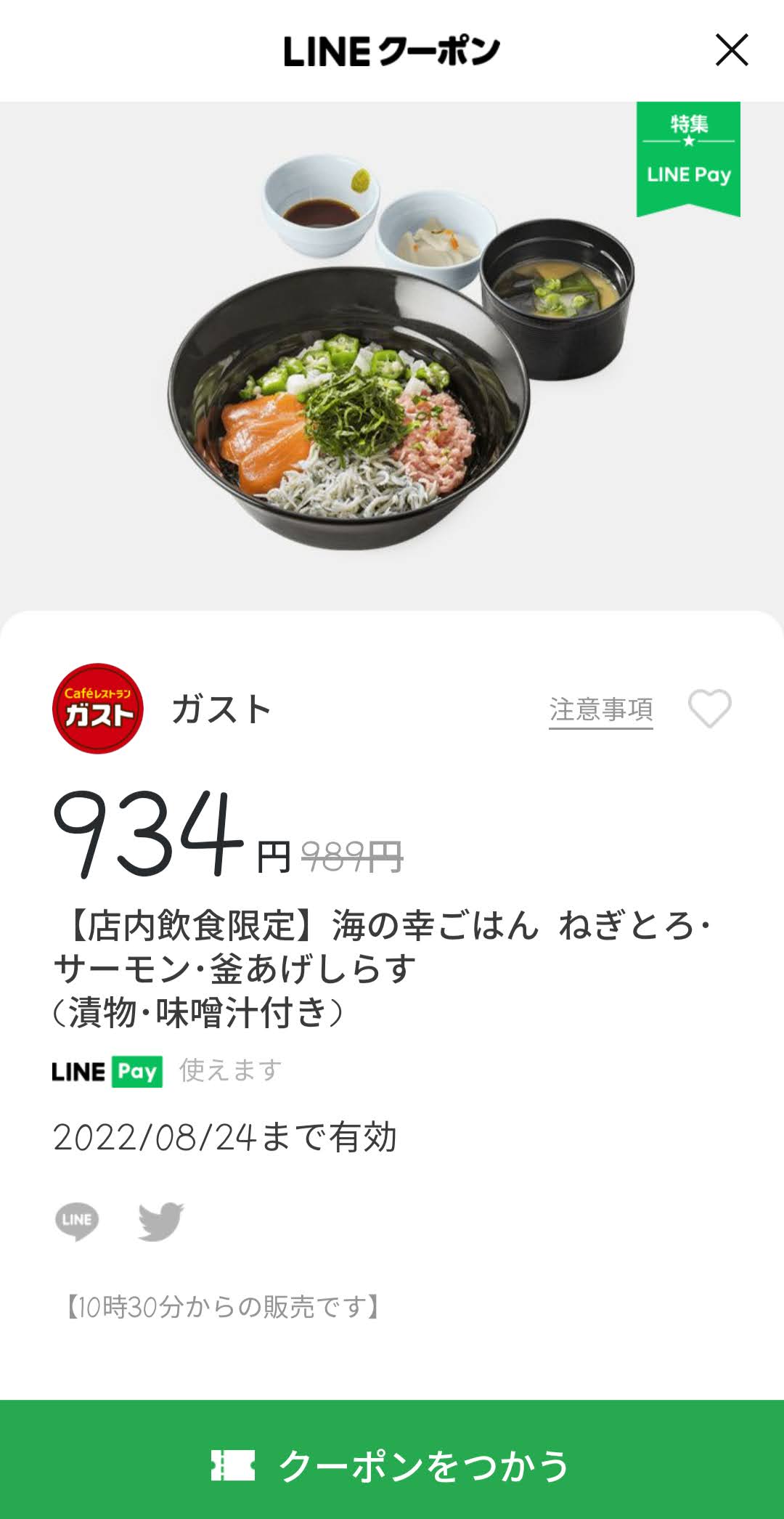This screenshot has width=784, height=1519.
Task: Share the coupon via LINE
Action: coord(77,1221)
